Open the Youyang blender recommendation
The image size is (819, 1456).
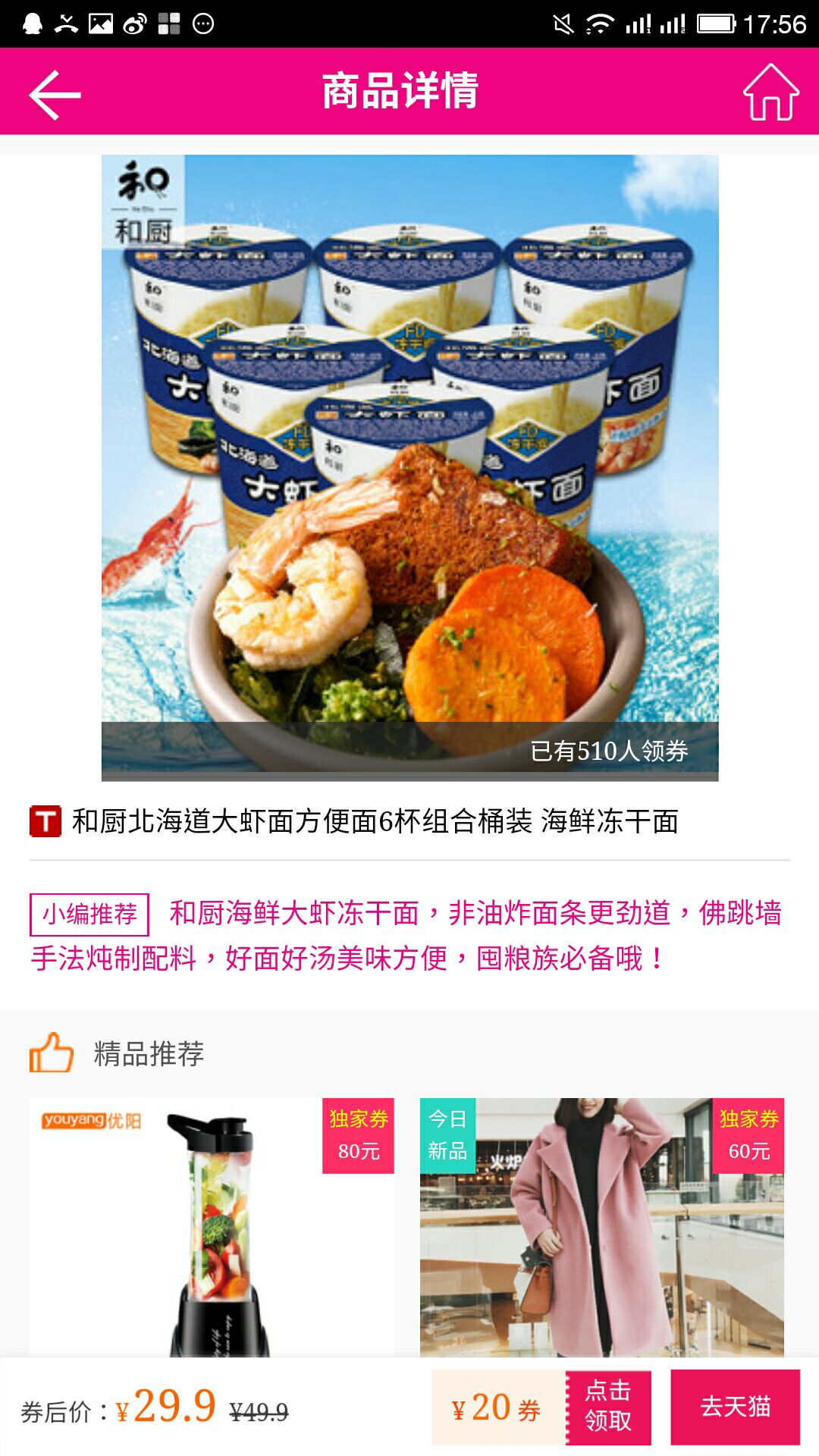[212, 1227]
